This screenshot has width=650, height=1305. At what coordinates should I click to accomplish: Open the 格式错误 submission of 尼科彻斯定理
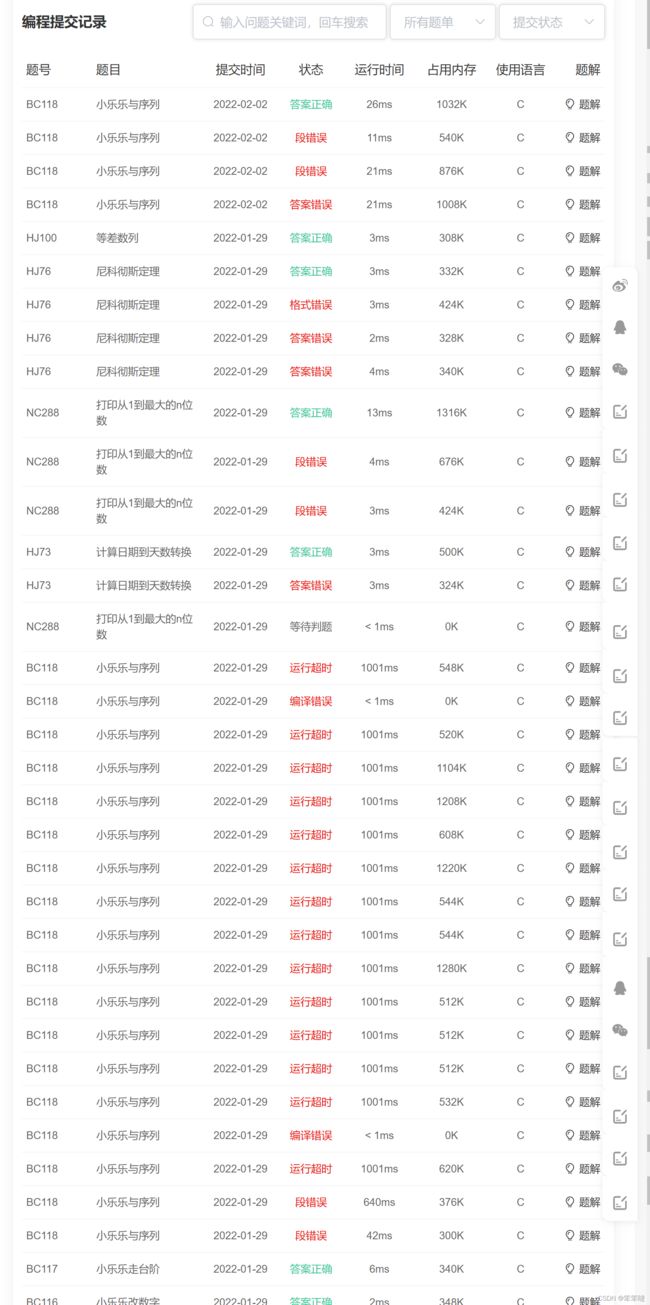click(x=311, y=305)
